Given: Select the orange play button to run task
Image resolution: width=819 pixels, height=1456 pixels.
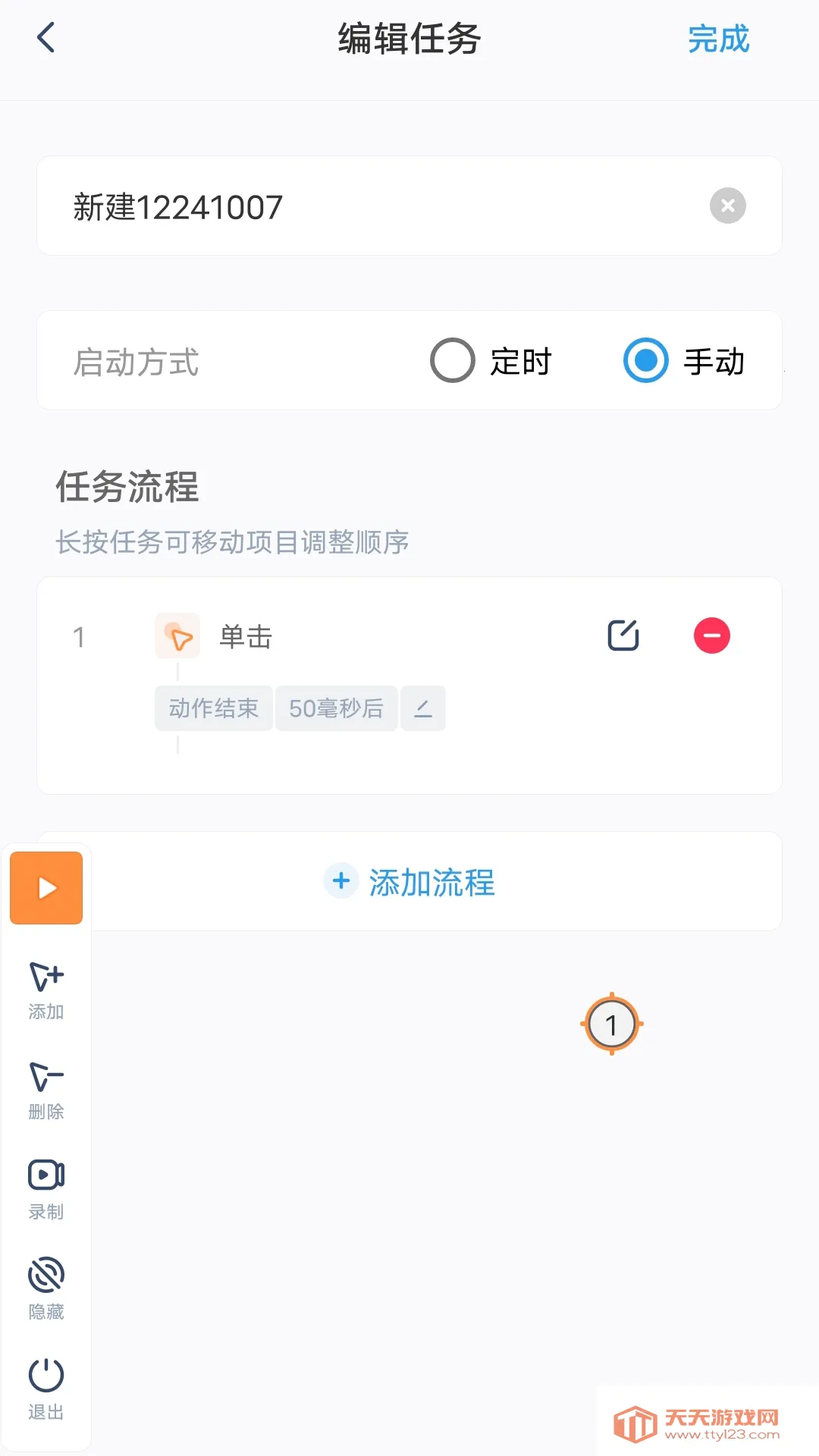Looking at the screenshot, I should (45, 887).
